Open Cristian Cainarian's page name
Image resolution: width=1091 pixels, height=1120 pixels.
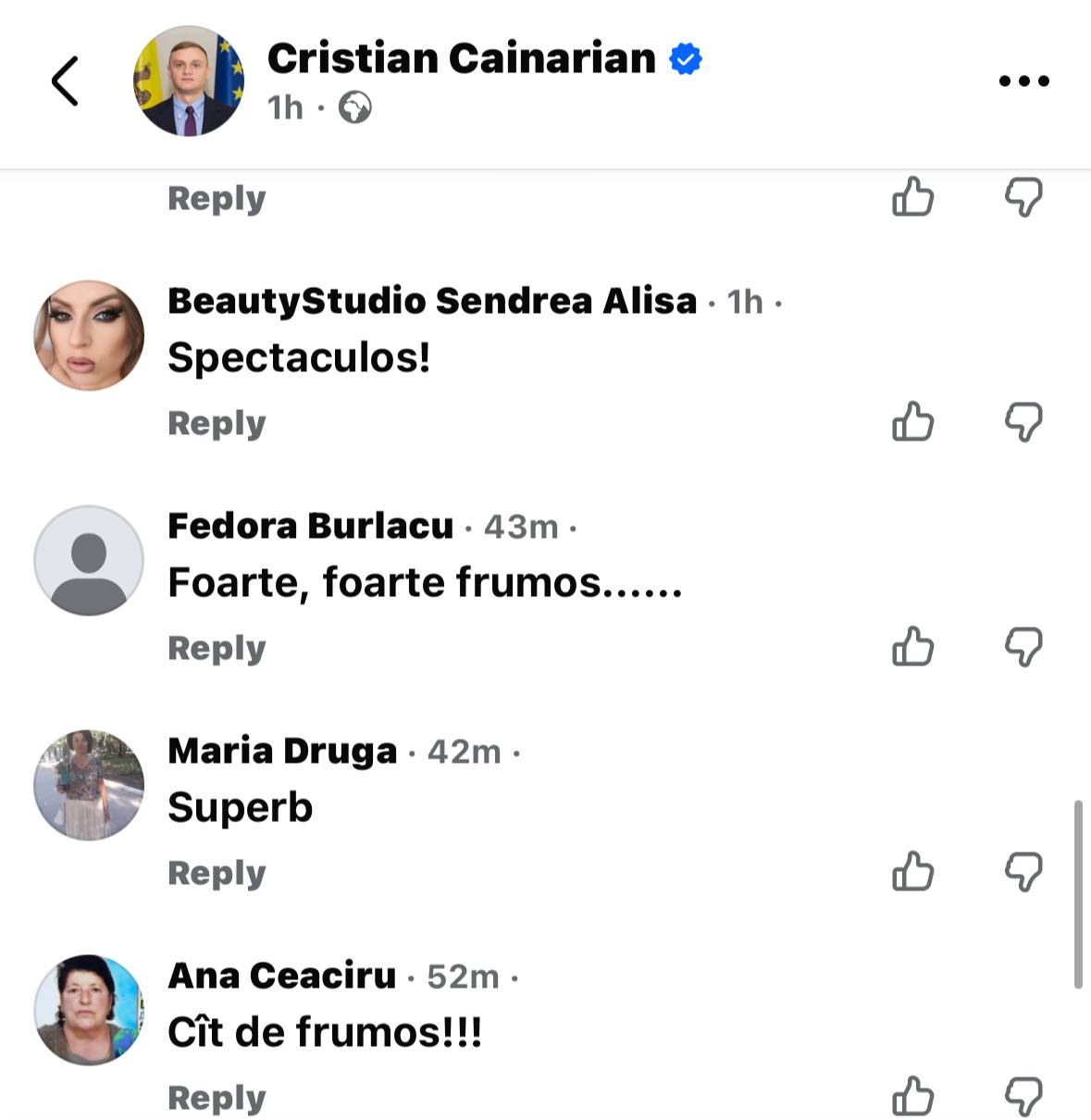click(461, 58)
